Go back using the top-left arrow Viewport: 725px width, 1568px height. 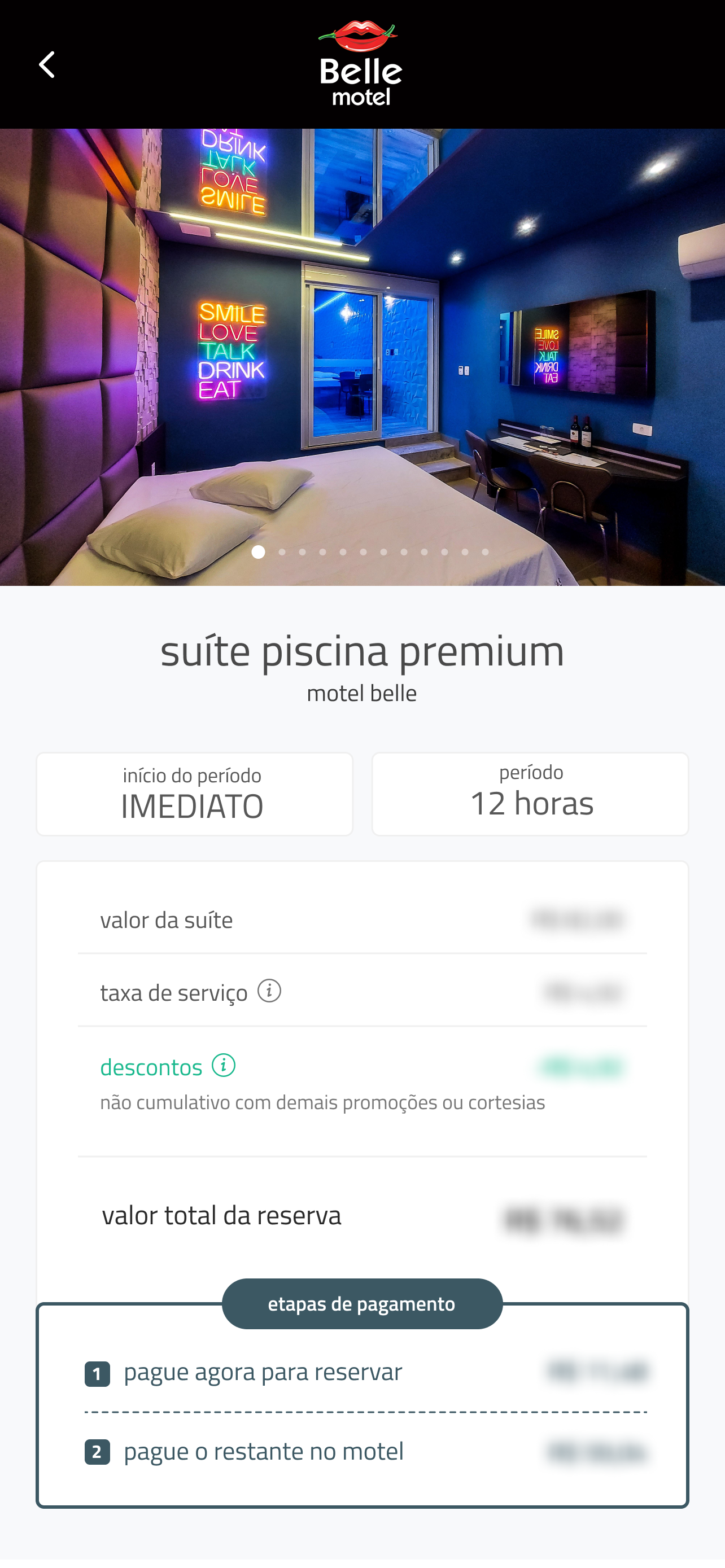pos(47,64)
